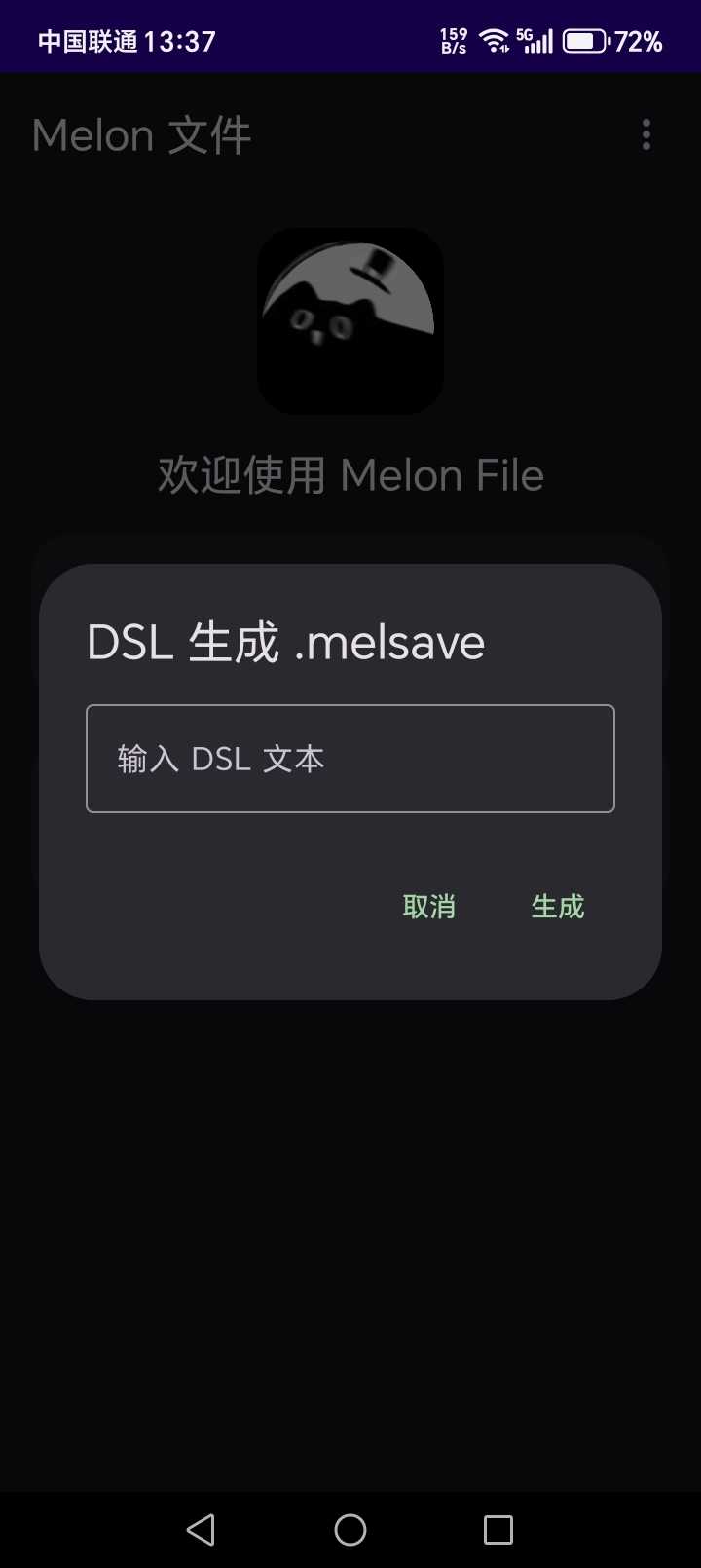Return to the home screen

tap(350, 1529)
